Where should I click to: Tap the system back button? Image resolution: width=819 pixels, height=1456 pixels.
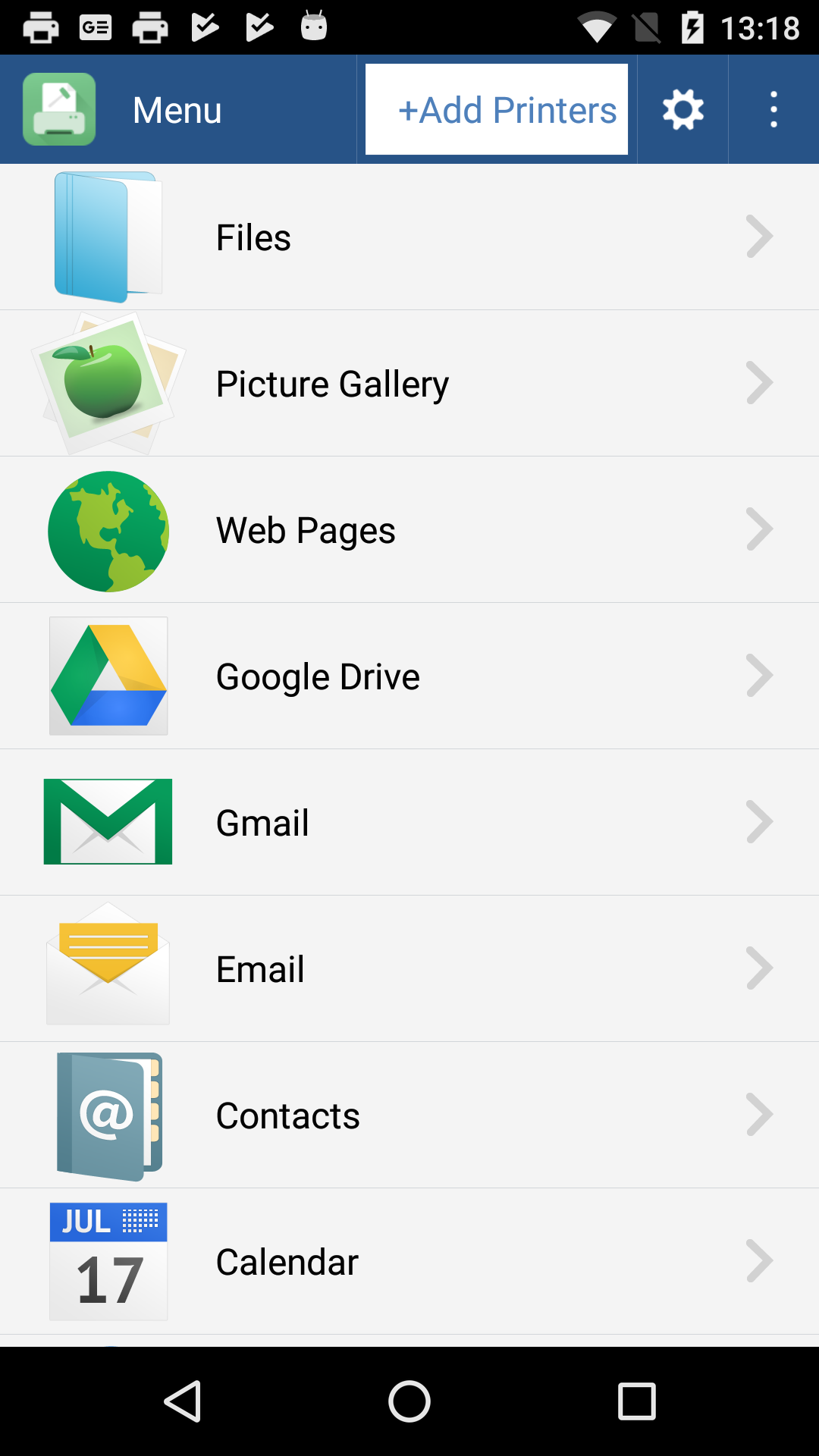(x=183, y=1401)
